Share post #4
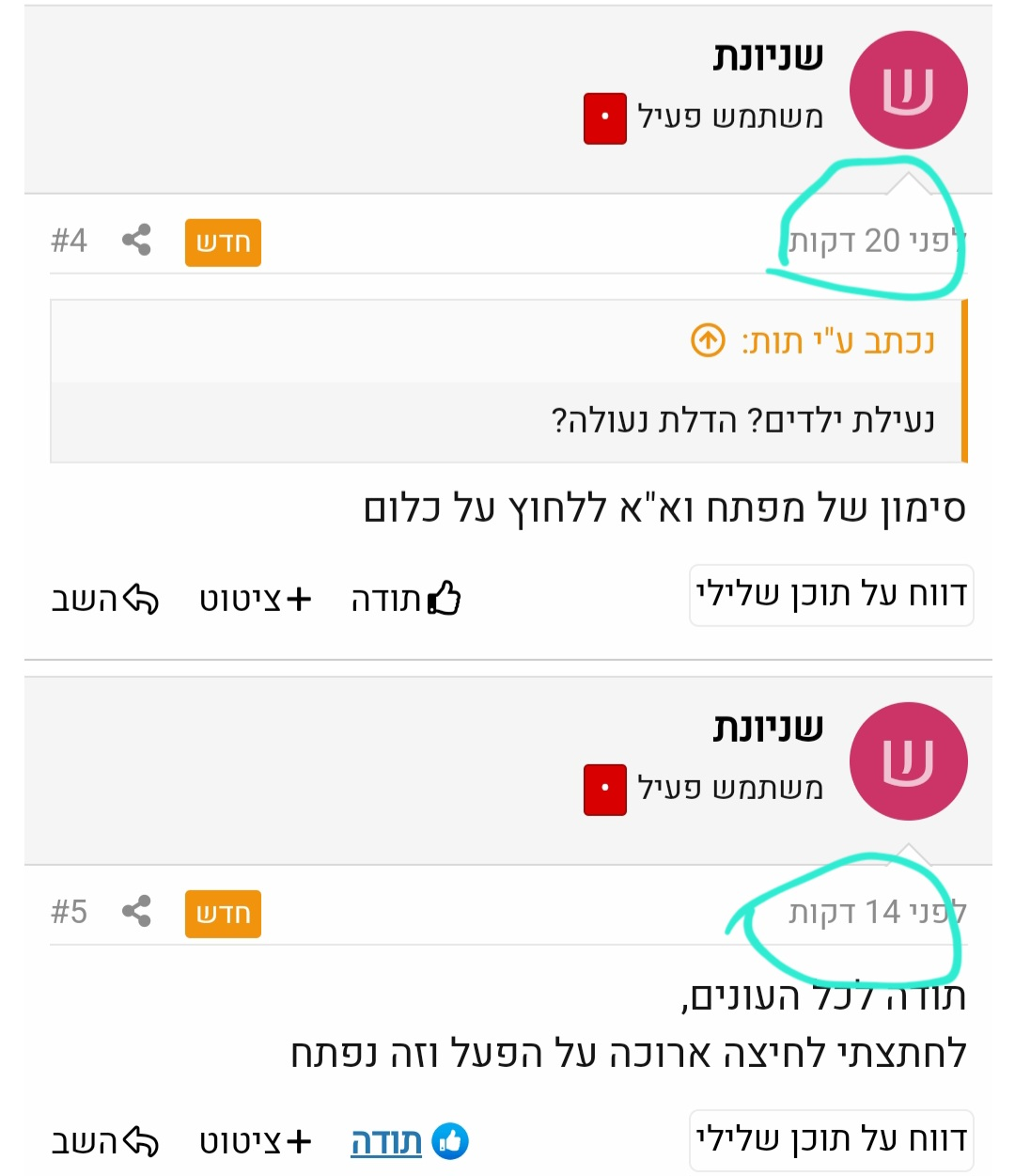Viewport: 1015px width, 1176px height. 136,241
